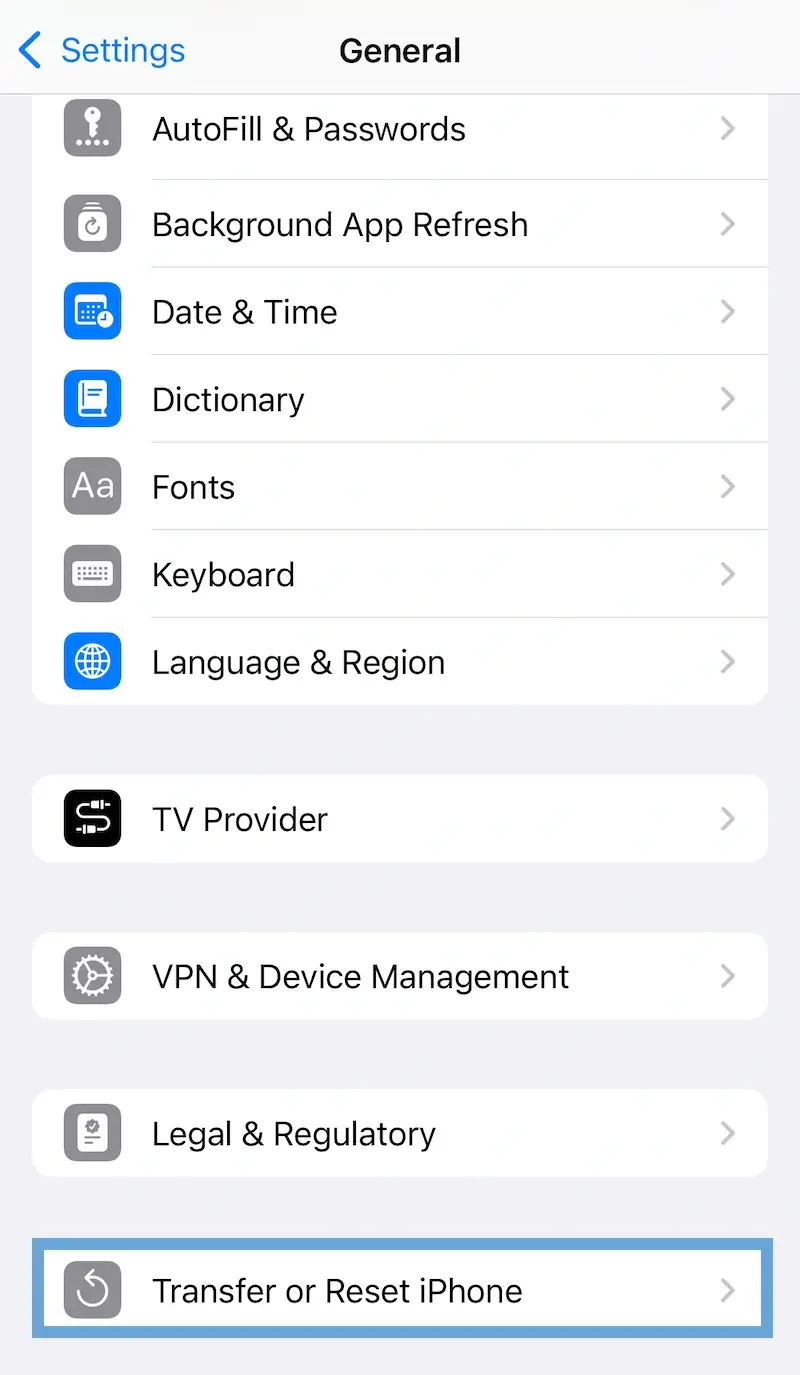The height and width of the screenshot is (1375, 800).
Task: Tap the Dictionary book icon
Action: 92,398
